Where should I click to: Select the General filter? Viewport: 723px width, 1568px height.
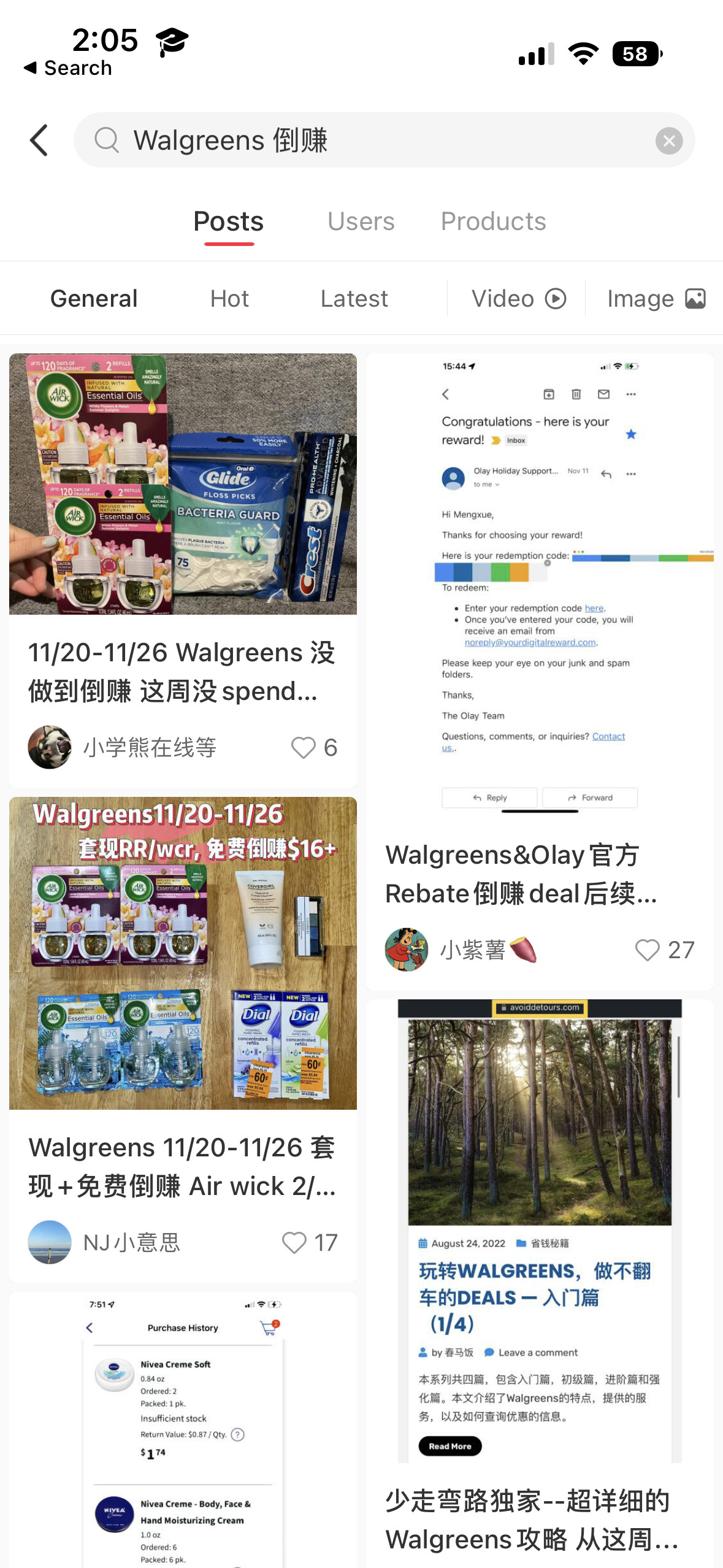pos(93,298)
